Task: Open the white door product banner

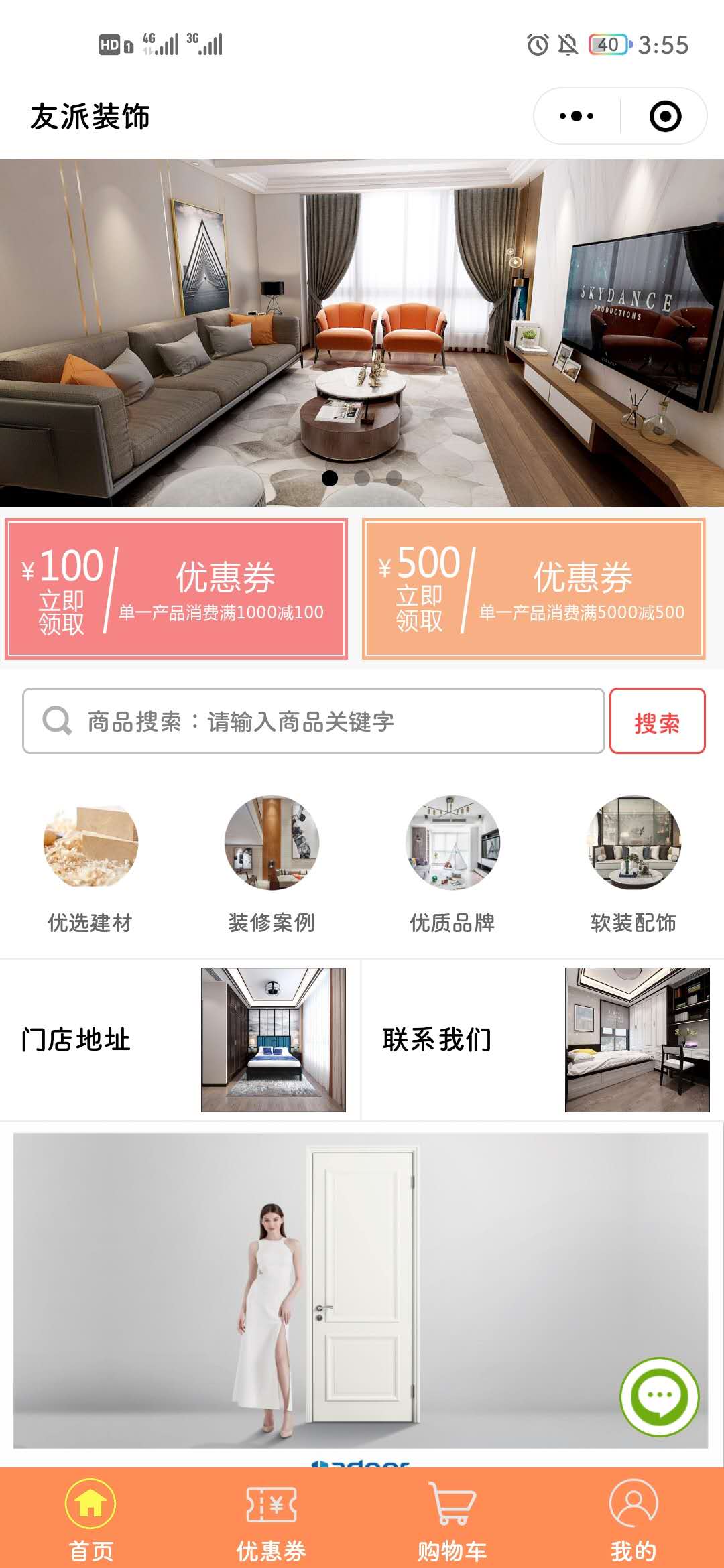Action: click(361, 1290)
